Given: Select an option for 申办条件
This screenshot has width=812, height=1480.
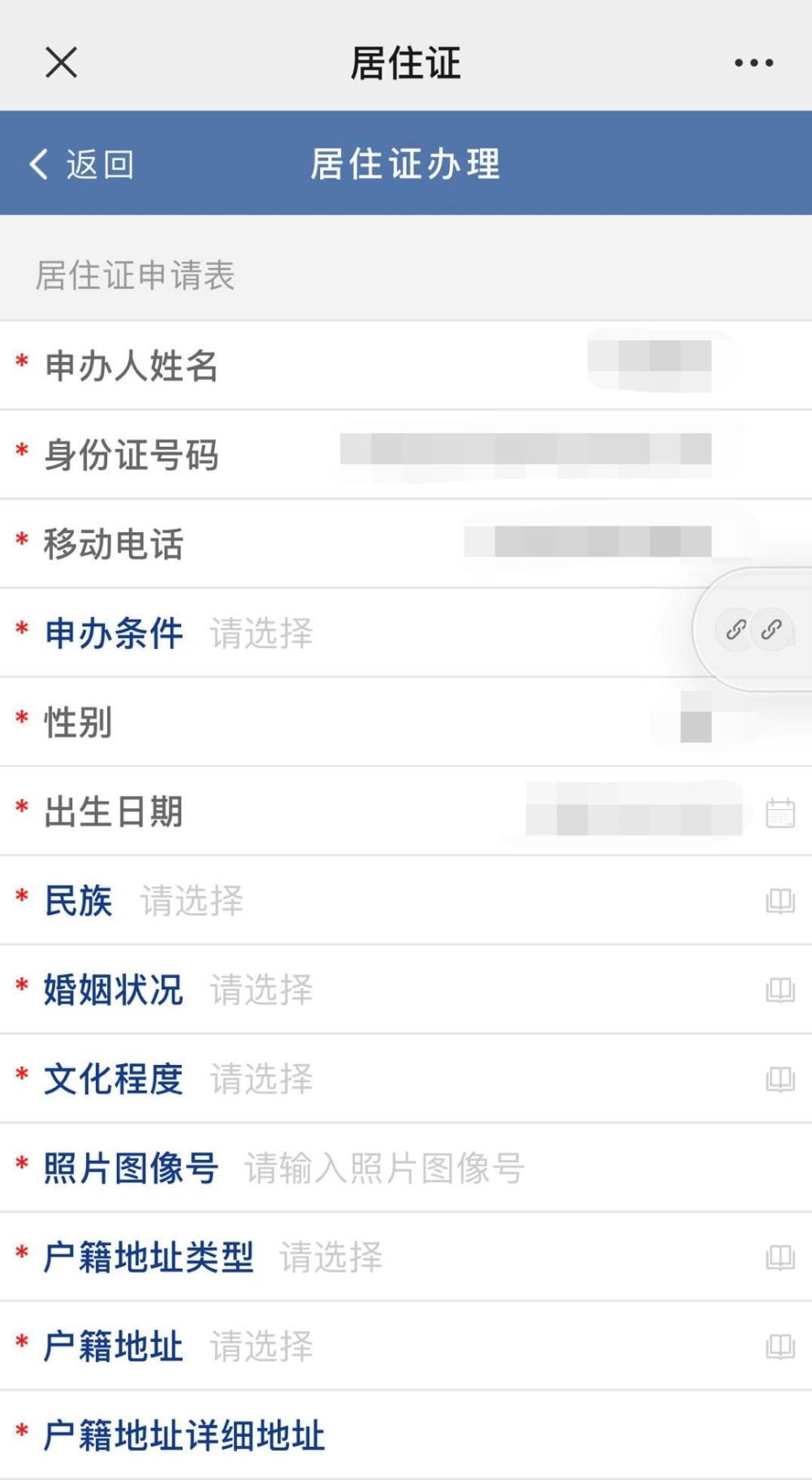Looking at the screenshot, I should [x=261, y=633].
